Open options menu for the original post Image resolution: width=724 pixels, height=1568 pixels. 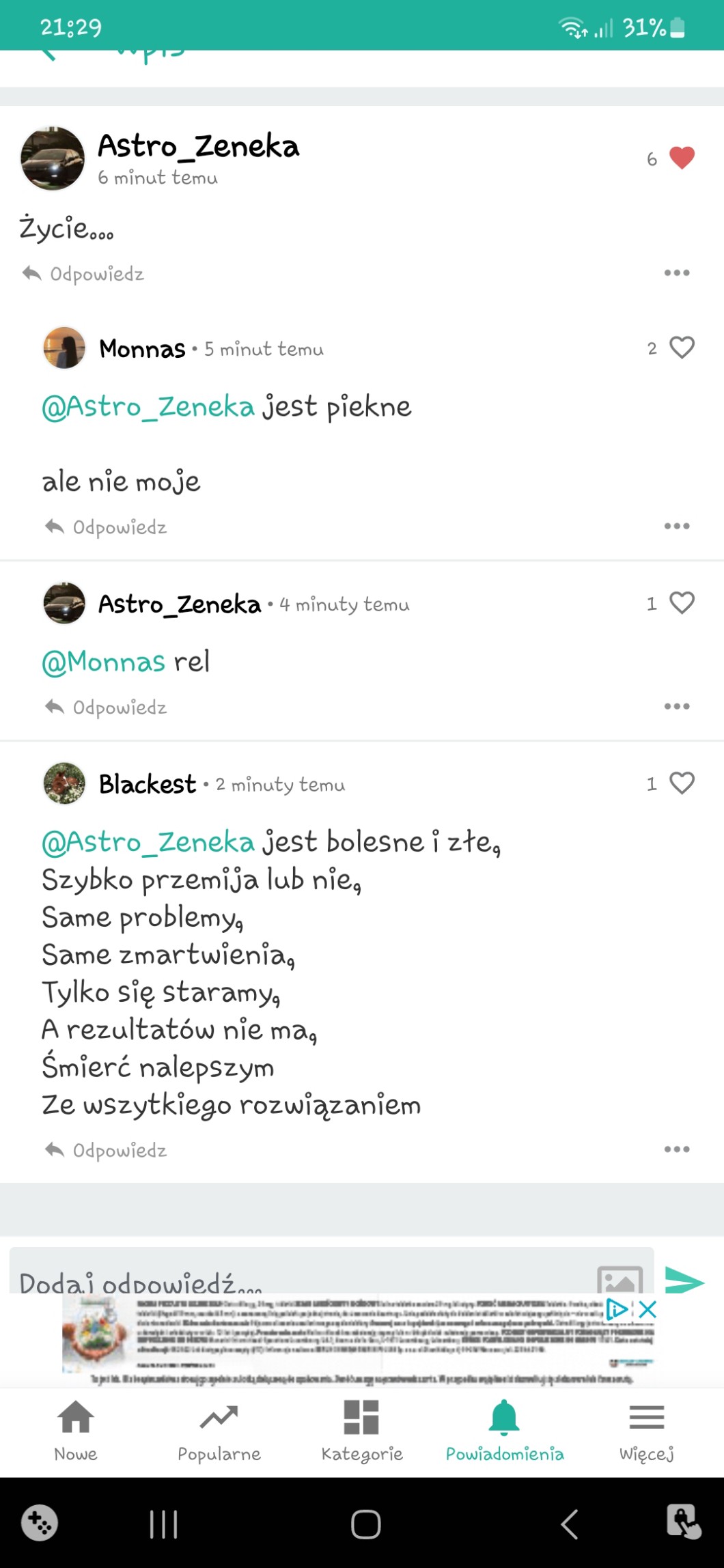(x=676, y=273)
